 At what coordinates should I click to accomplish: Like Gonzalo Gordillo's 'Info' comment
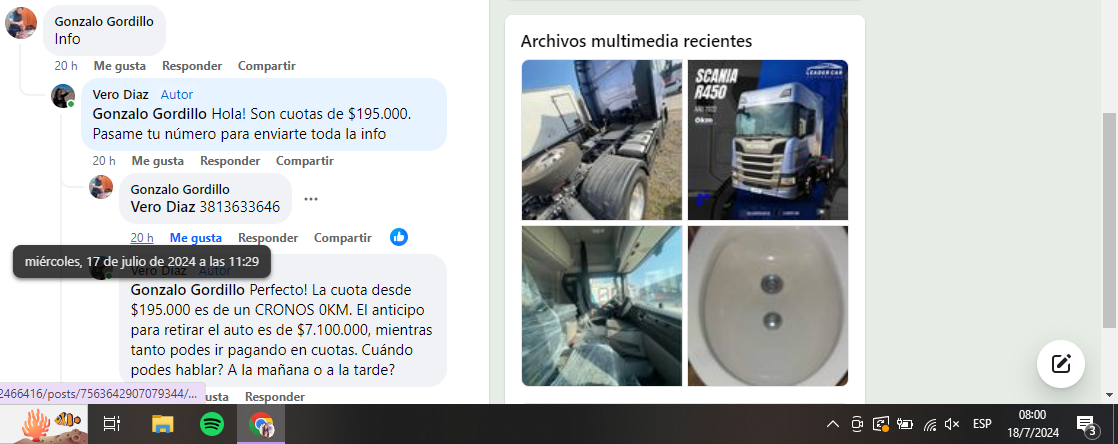[x=119, y=66]
